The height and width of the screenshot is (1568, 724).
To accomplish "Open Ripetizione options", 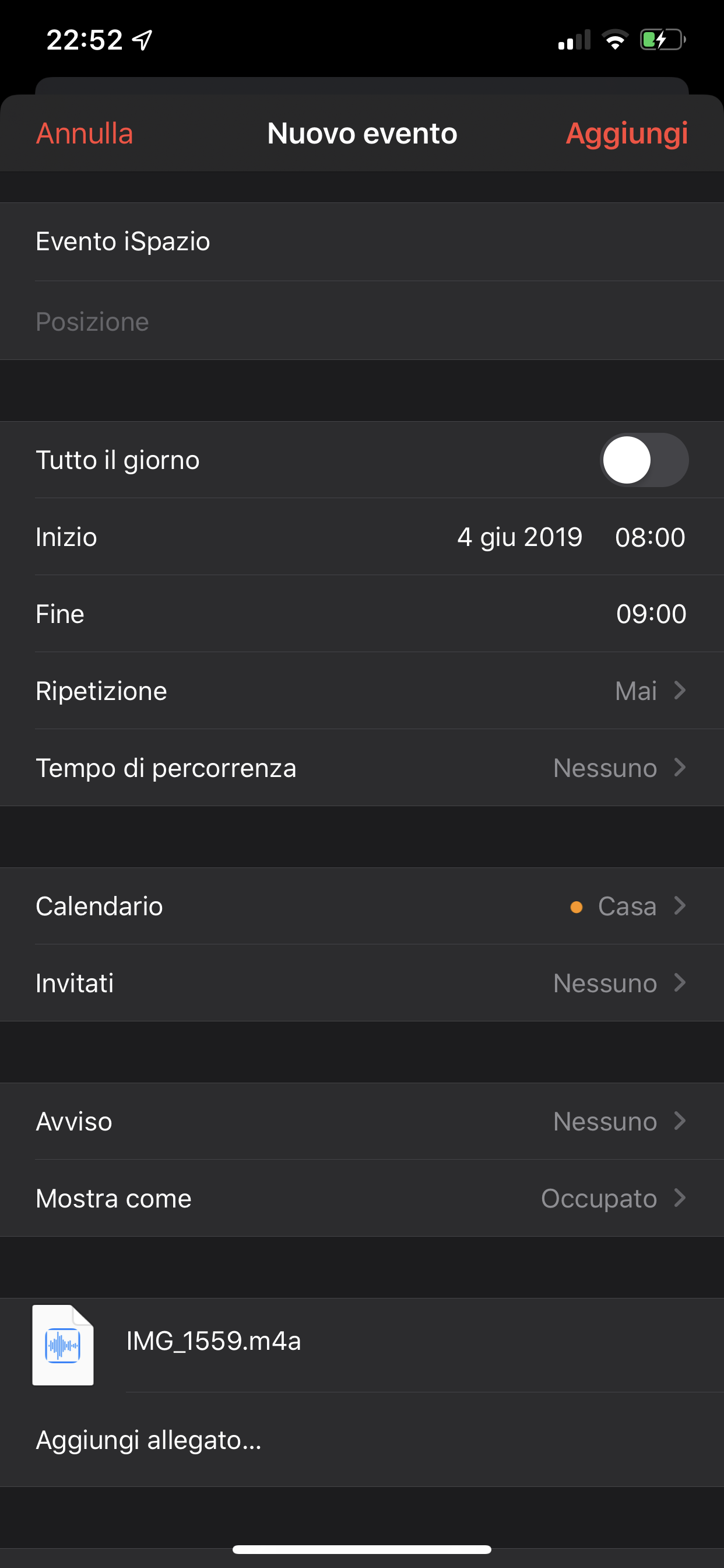I will coord(362,691).
